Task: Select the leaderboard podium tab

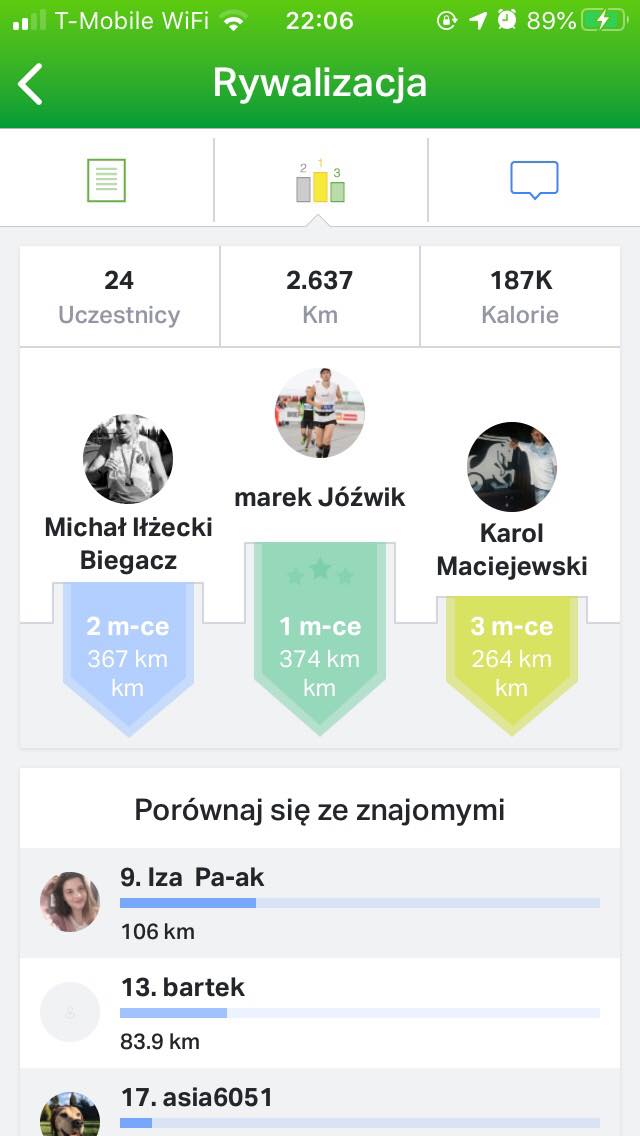Action: click(320, 181)
